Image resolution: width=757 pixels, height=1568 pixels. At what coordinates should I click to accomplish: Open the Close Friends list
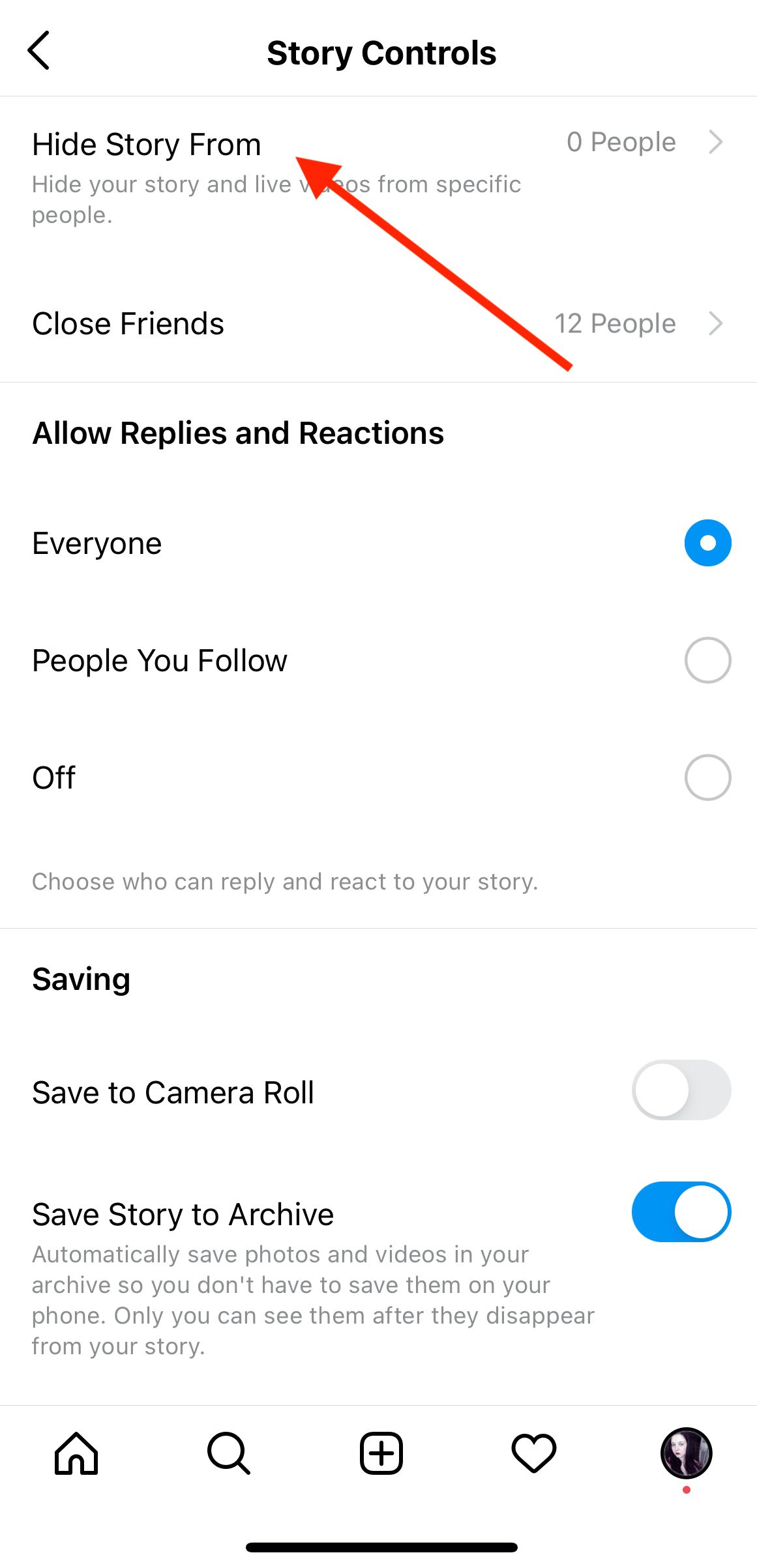tap(378, 323)
